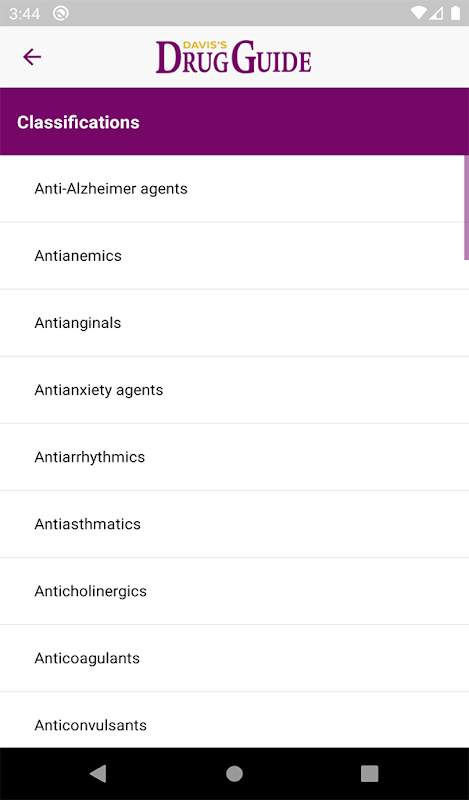Open Anti-Alzheimer agents classification
This screenshot has height=800, width=469.
coord(234,189)
